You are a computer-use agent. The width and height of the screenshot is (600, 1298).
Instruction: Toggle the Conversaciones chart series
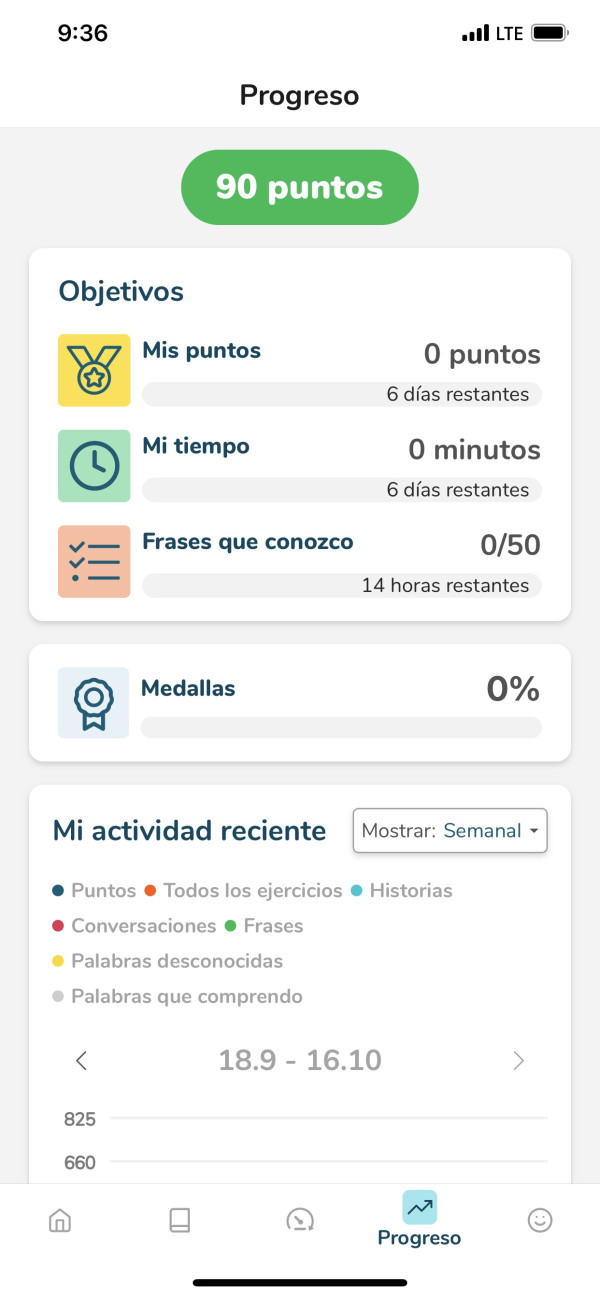pos(135,926)
